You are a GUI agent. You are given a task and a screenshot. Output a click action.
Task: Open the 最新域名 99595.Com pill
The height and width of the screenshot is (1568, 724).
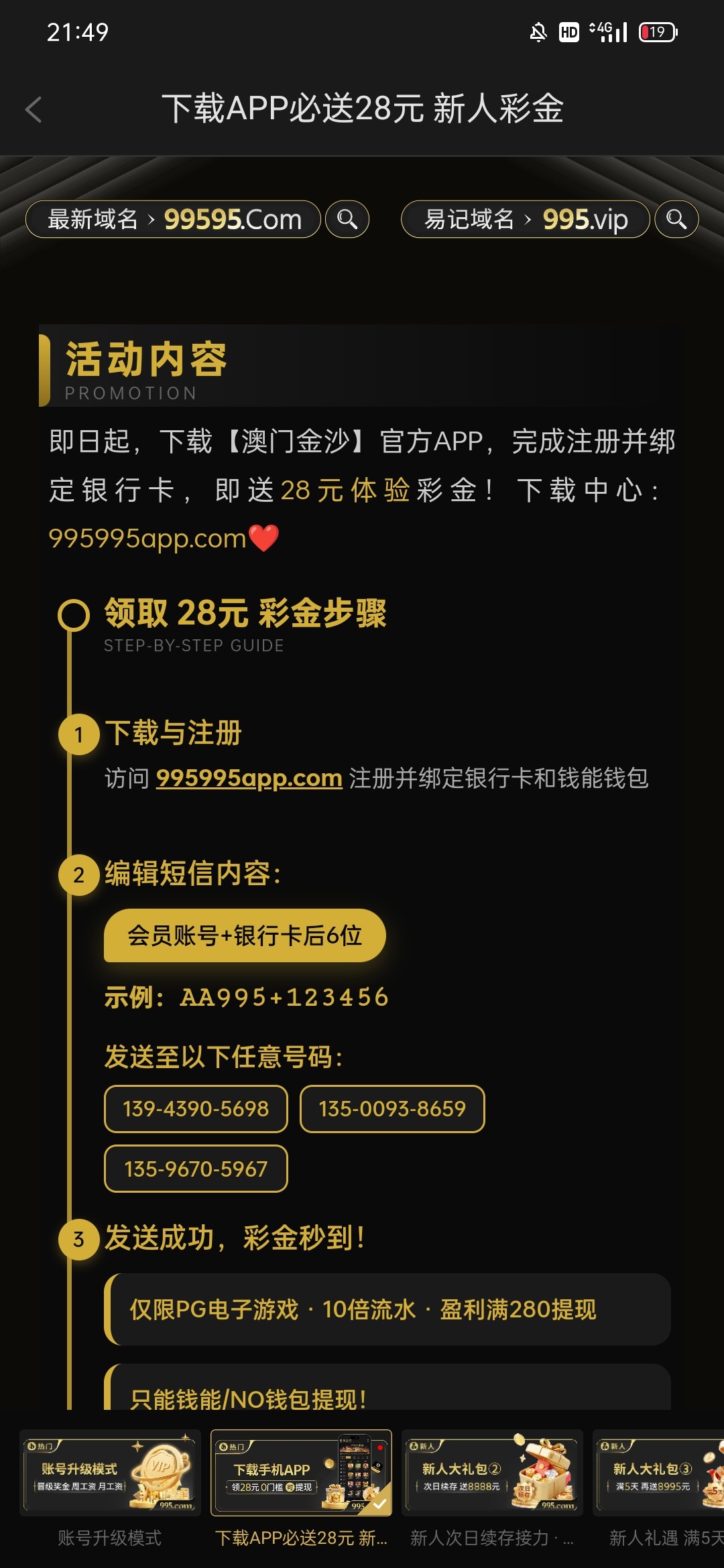pos(174,219)
